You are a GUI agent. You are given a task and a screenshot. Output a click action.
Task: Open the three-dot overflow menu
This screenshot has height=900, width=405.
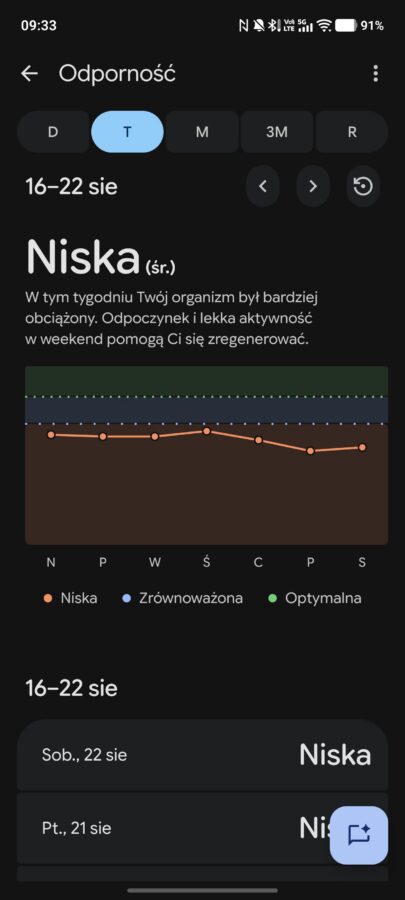pyautogui.click(x=375, y=73)
